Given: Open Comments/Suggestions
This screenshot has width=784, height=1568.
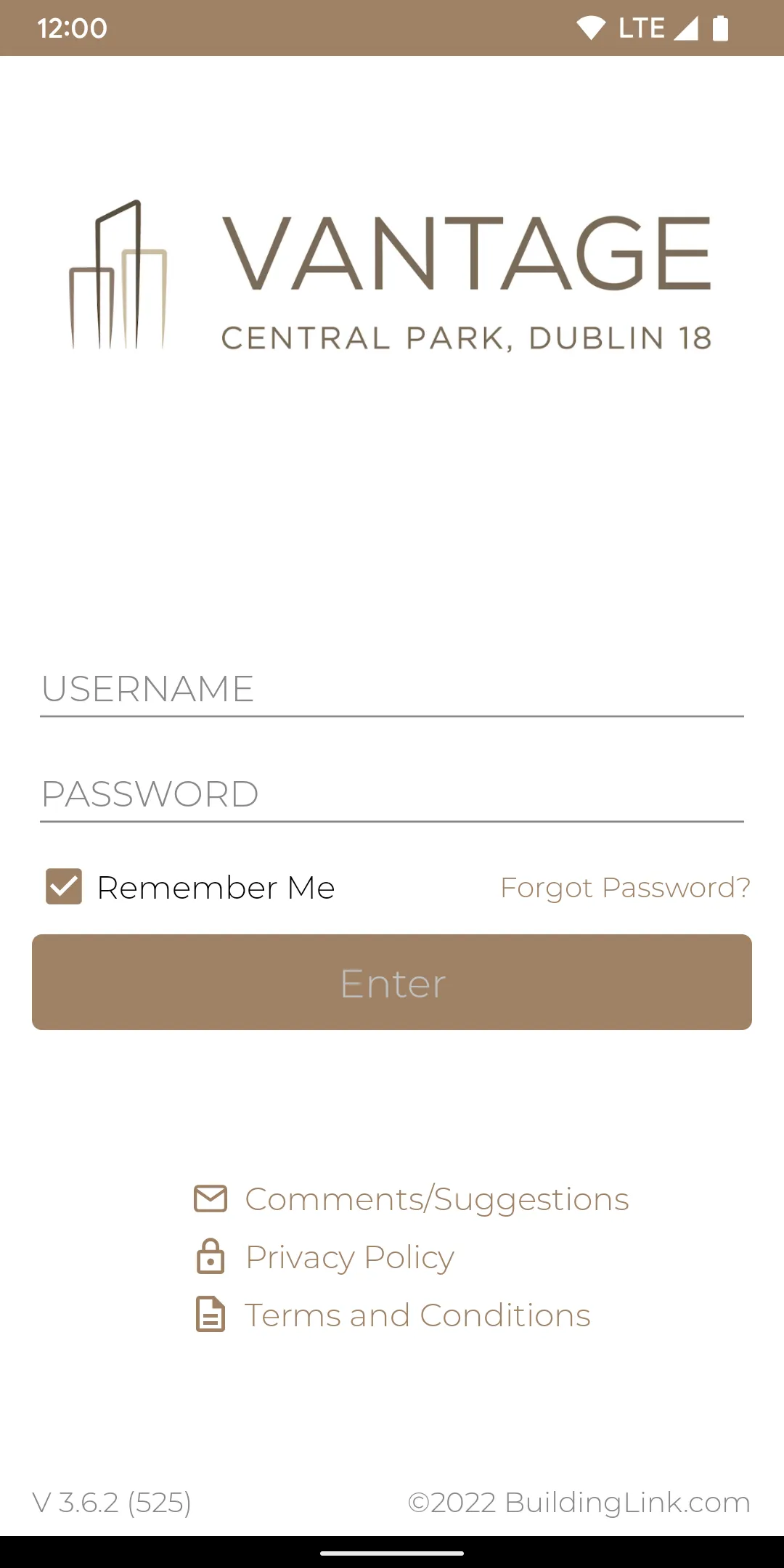Looking at the screenshot, I should 436,1199.
